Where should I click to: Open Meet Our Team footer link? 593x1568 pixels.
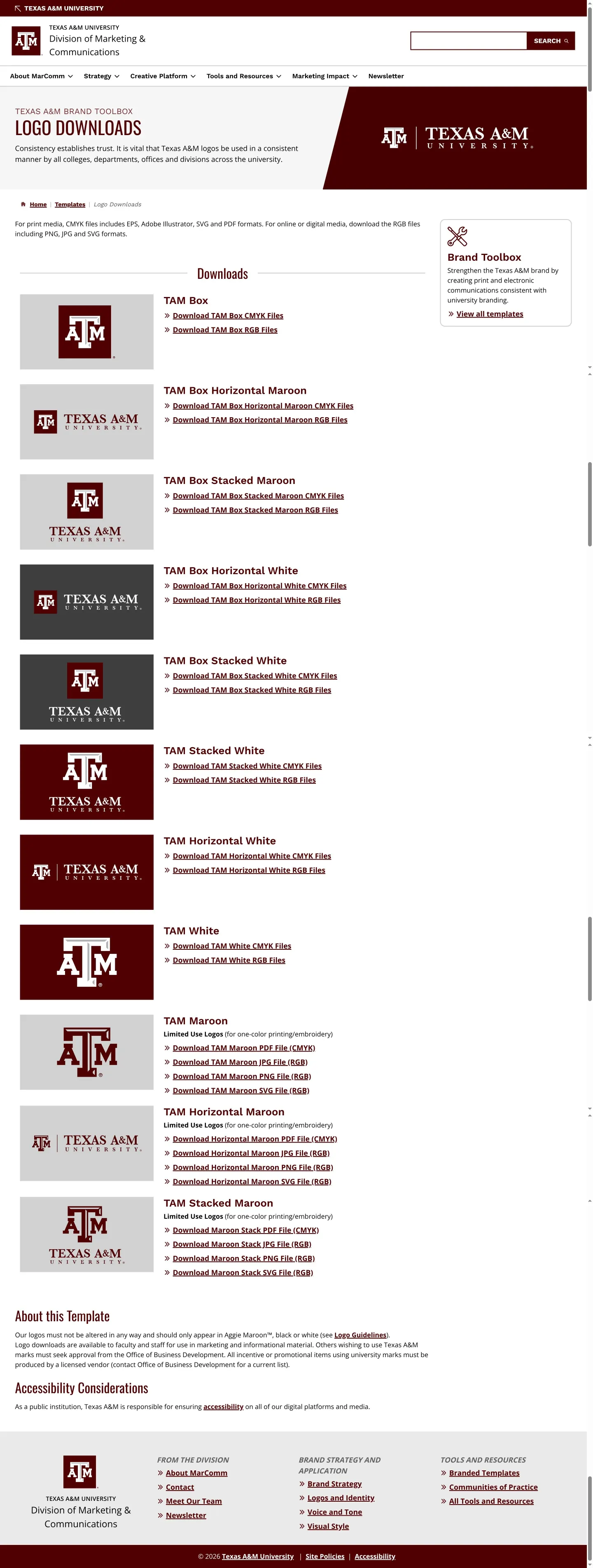194,1501
